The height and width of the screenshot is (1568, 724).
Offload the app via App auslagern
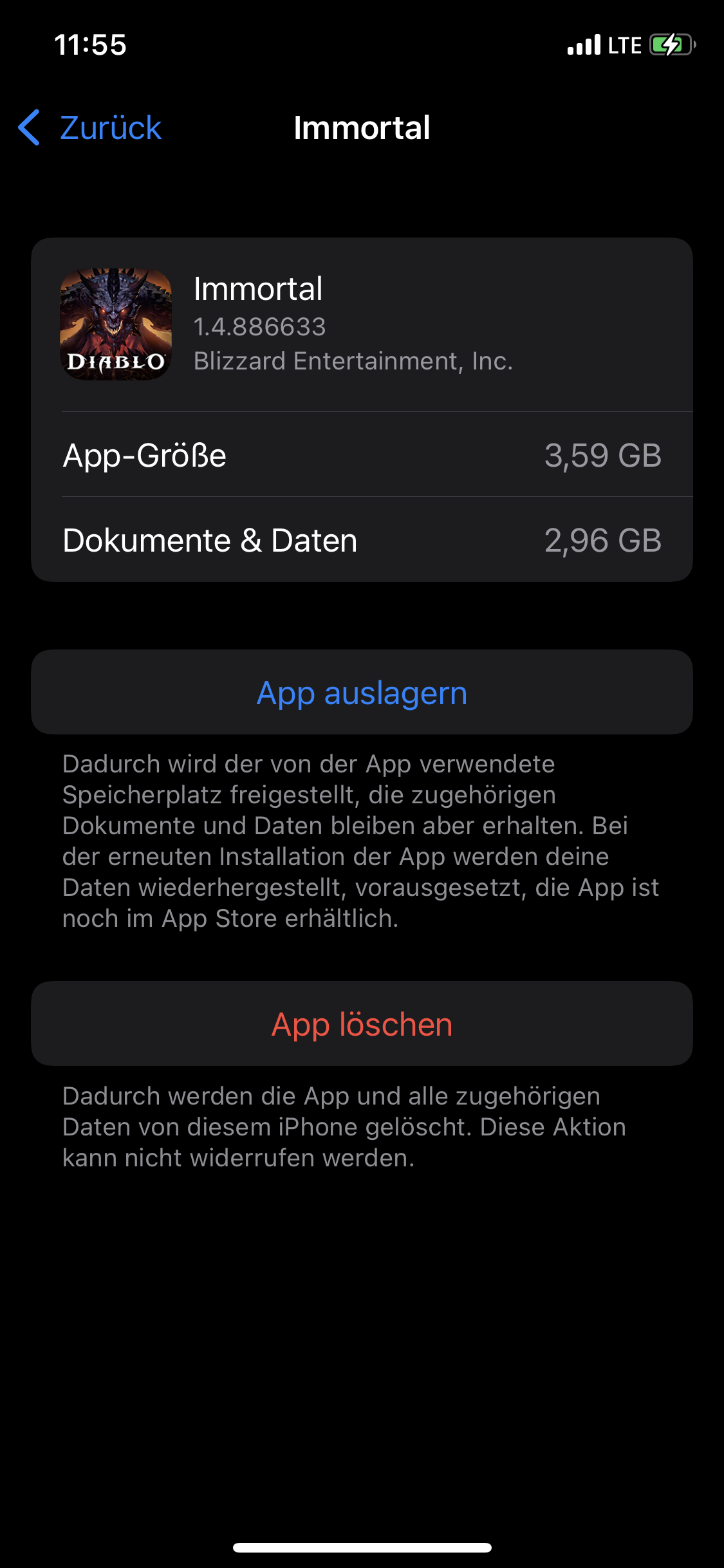click(362, 693)
